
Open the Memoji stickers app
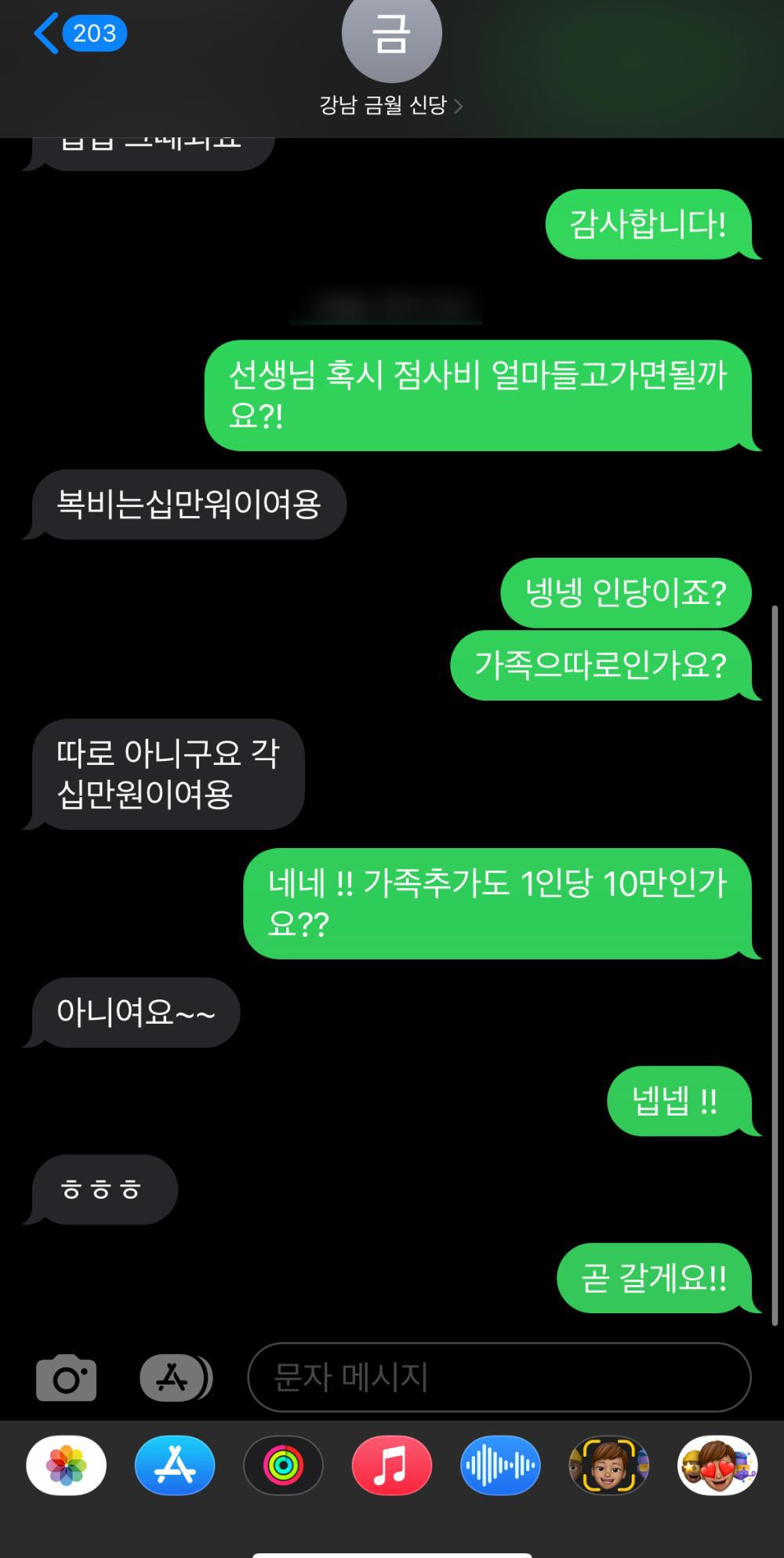[717, 1465]
